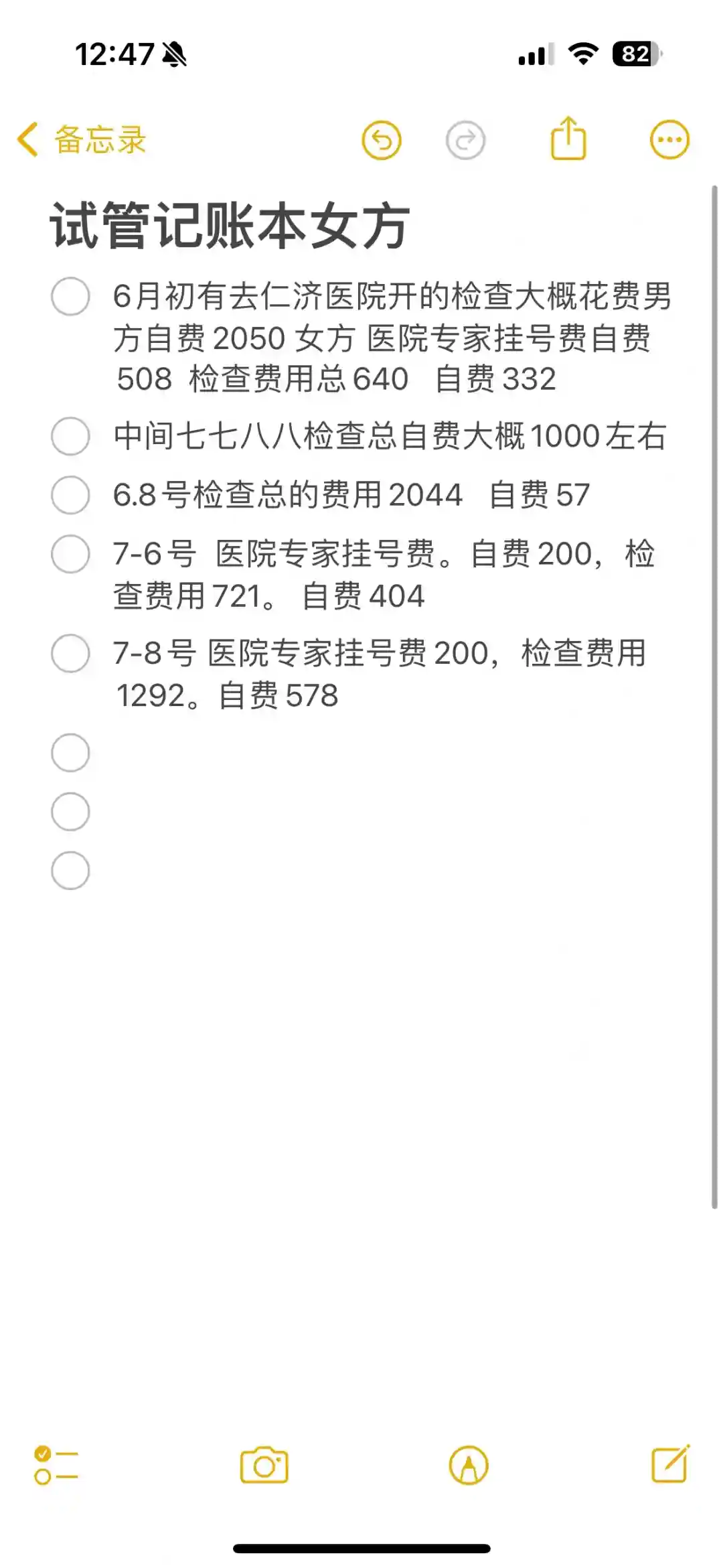Tick the 7-6号 checklist item
The height and width of the screenshot is (1568, 723).
pyautogui.click(x=70, y=554)
